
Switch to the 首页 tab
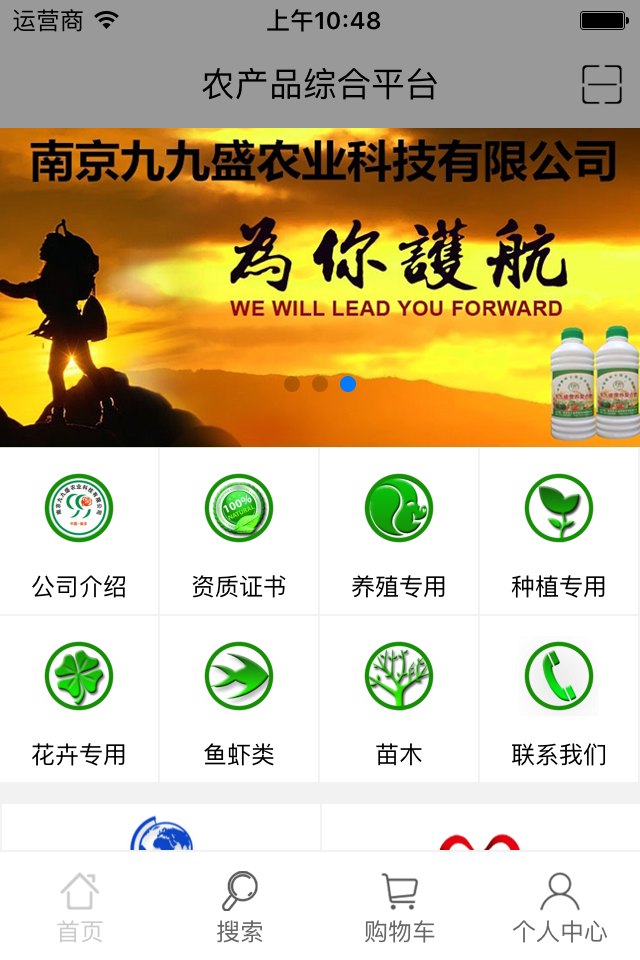pos(80,907)
